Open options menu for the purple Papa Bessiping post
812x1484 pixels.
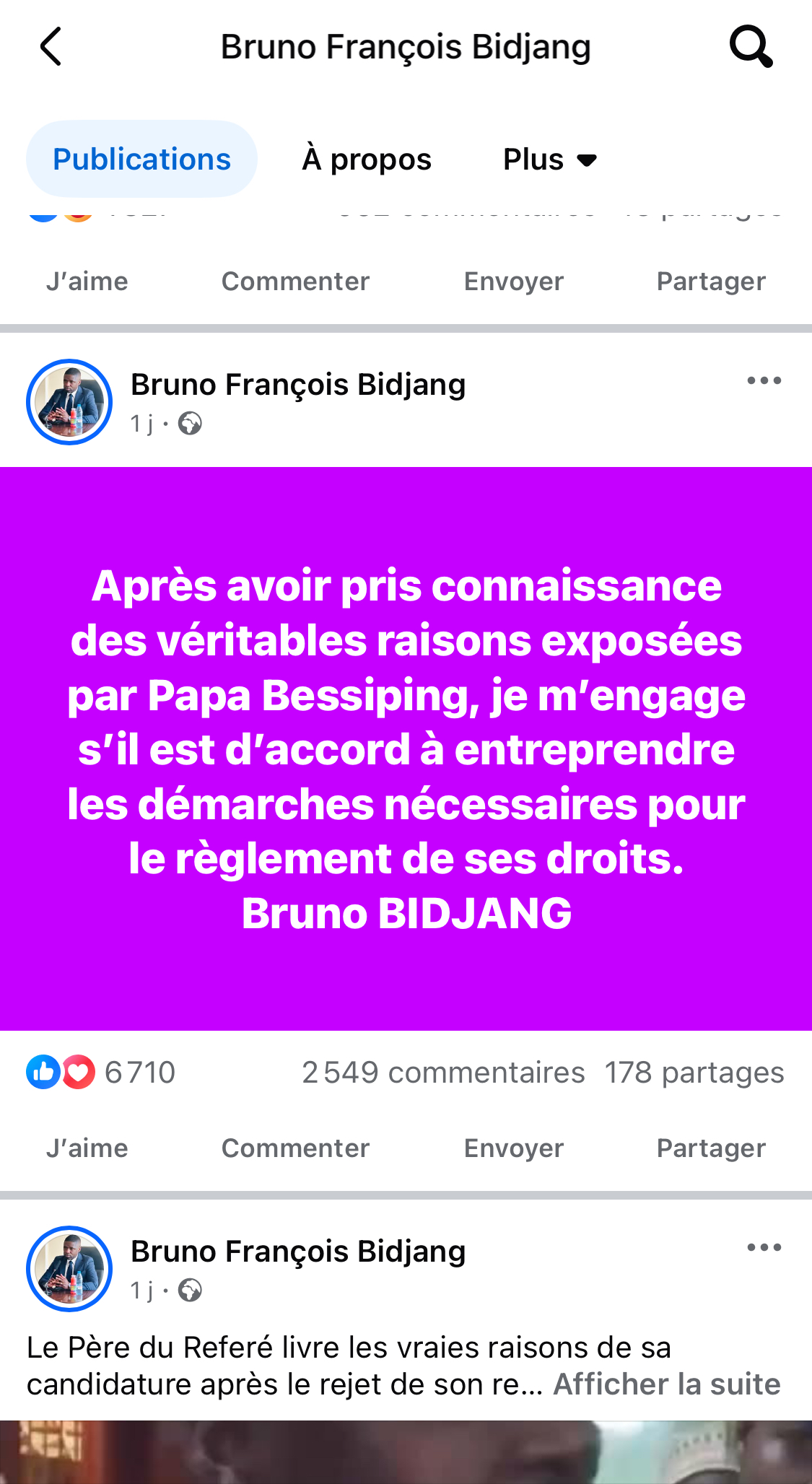(764, 381)
